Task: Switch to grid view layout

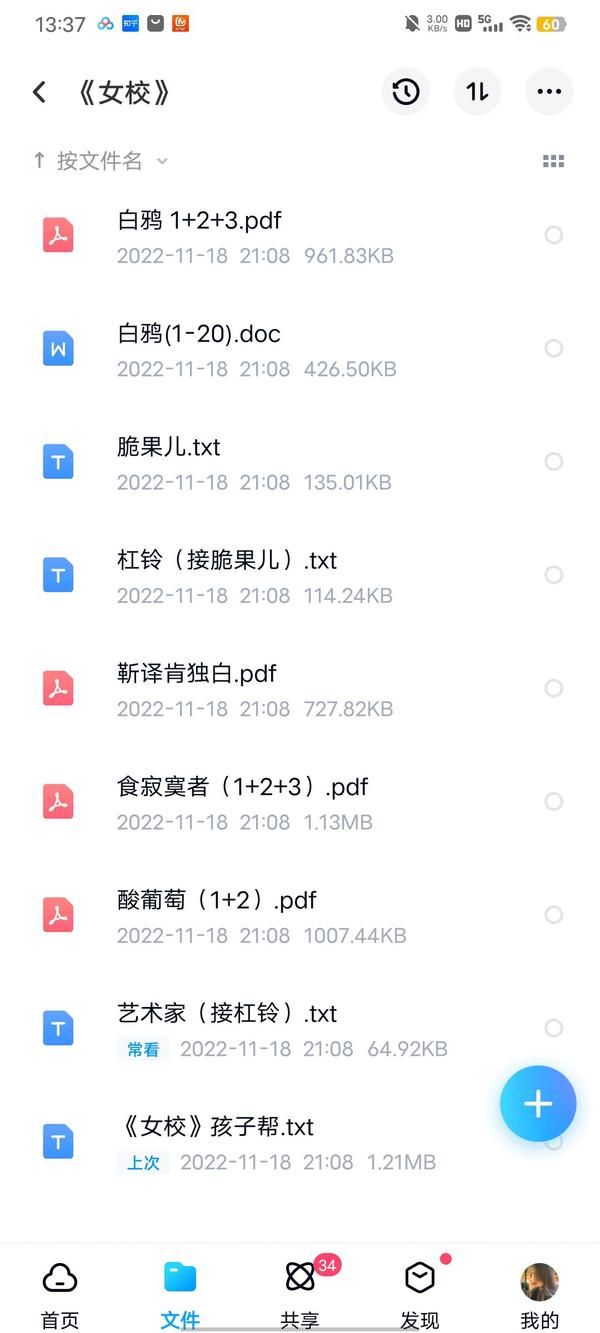Action: [x=553, y=161]
